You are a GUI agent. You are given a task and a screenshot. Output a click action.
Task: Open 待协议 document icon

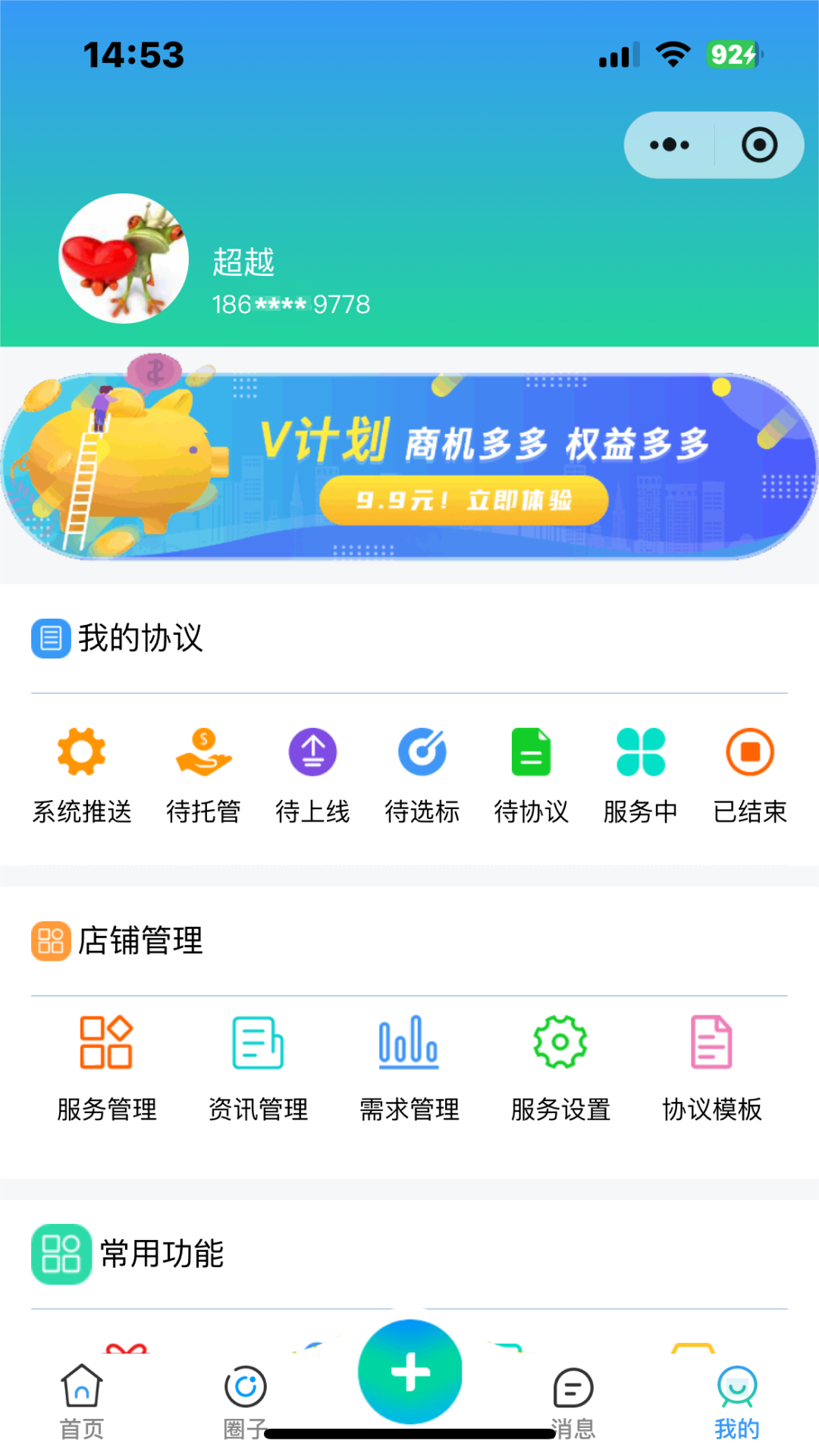tap(531, 752)
